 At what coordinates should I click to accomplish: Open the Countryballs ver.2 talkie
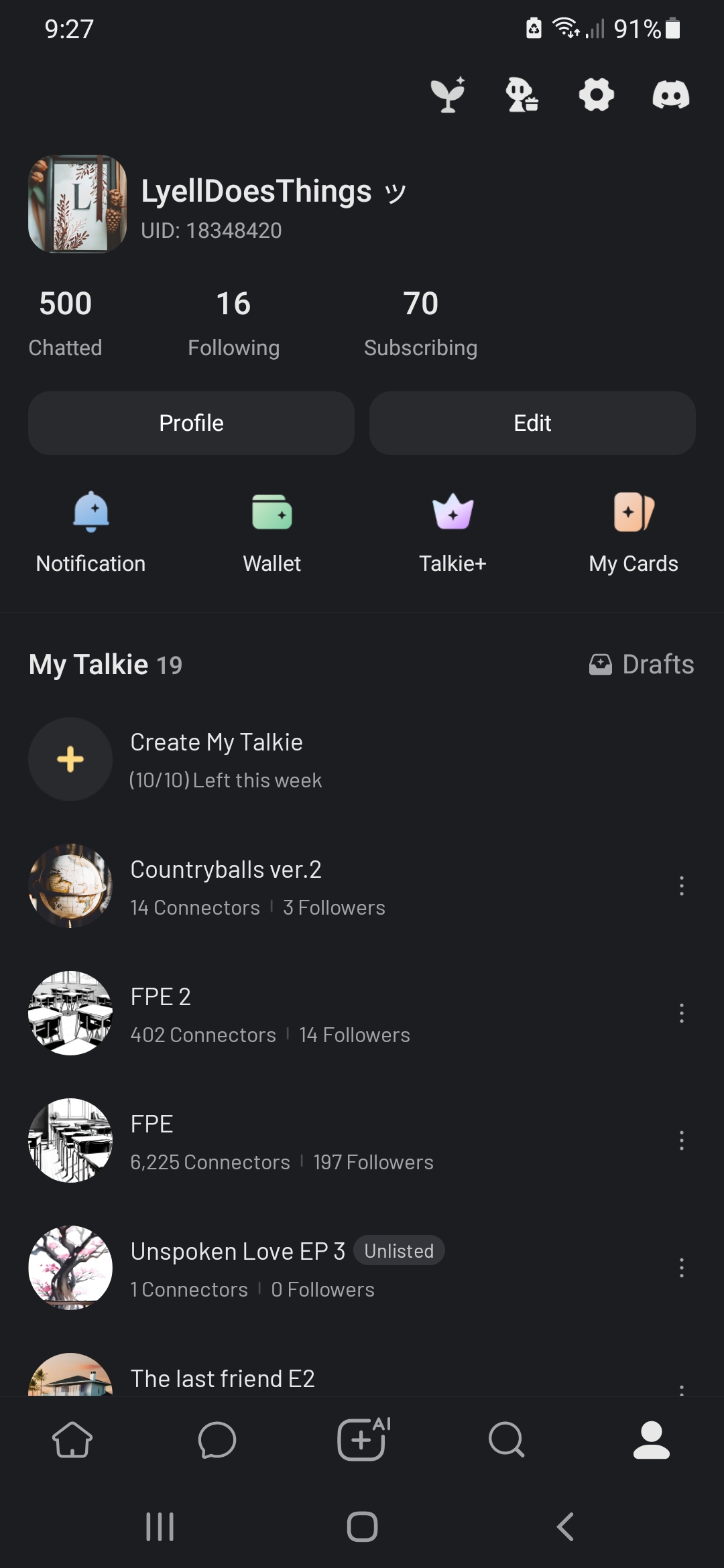pos(226,886)
